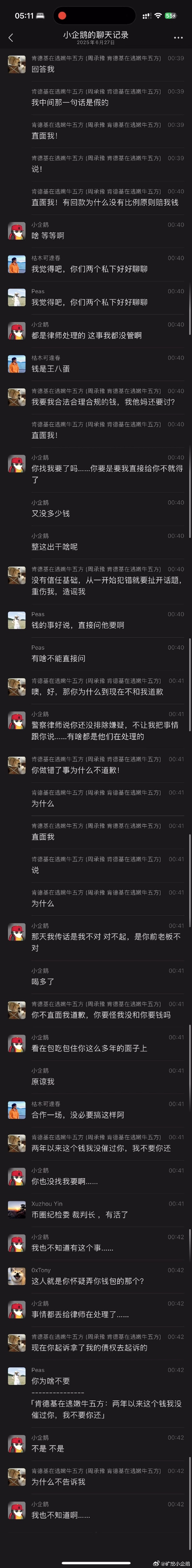Go back from the chat record
Image resolution: width=192 pixels, height=1568 pixels.
[11, 38]
